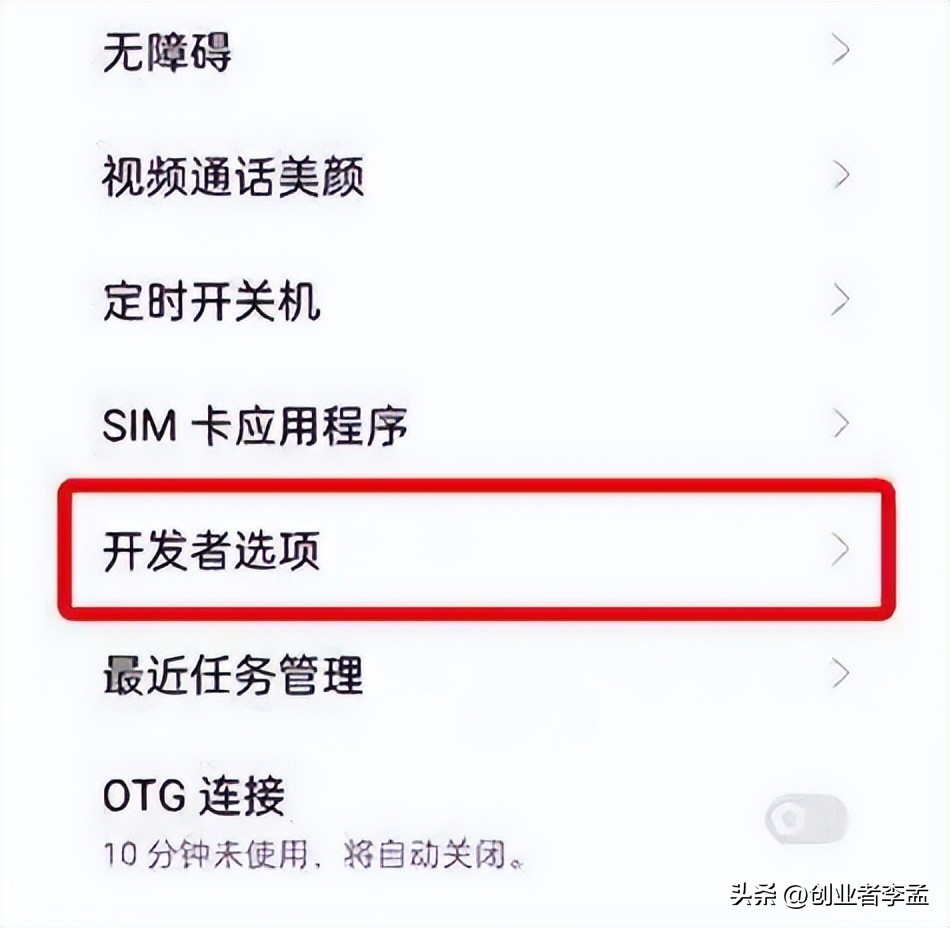This screenshot has width=950, height=928.
Task: Open the 无障碍 accessibility settings
Action: [167, 52]
